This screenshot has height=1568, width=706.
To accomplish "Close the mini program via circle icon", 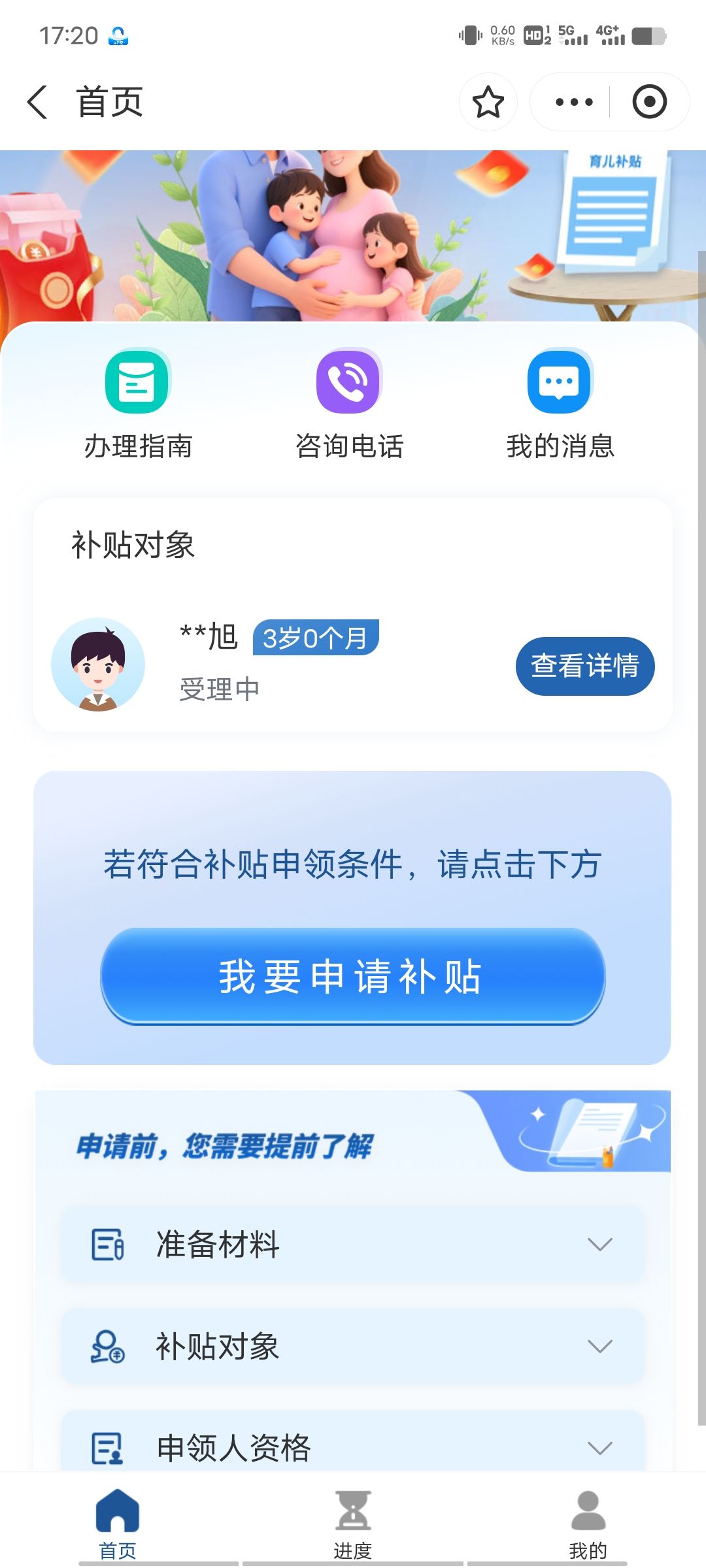I will coord(649,103).
